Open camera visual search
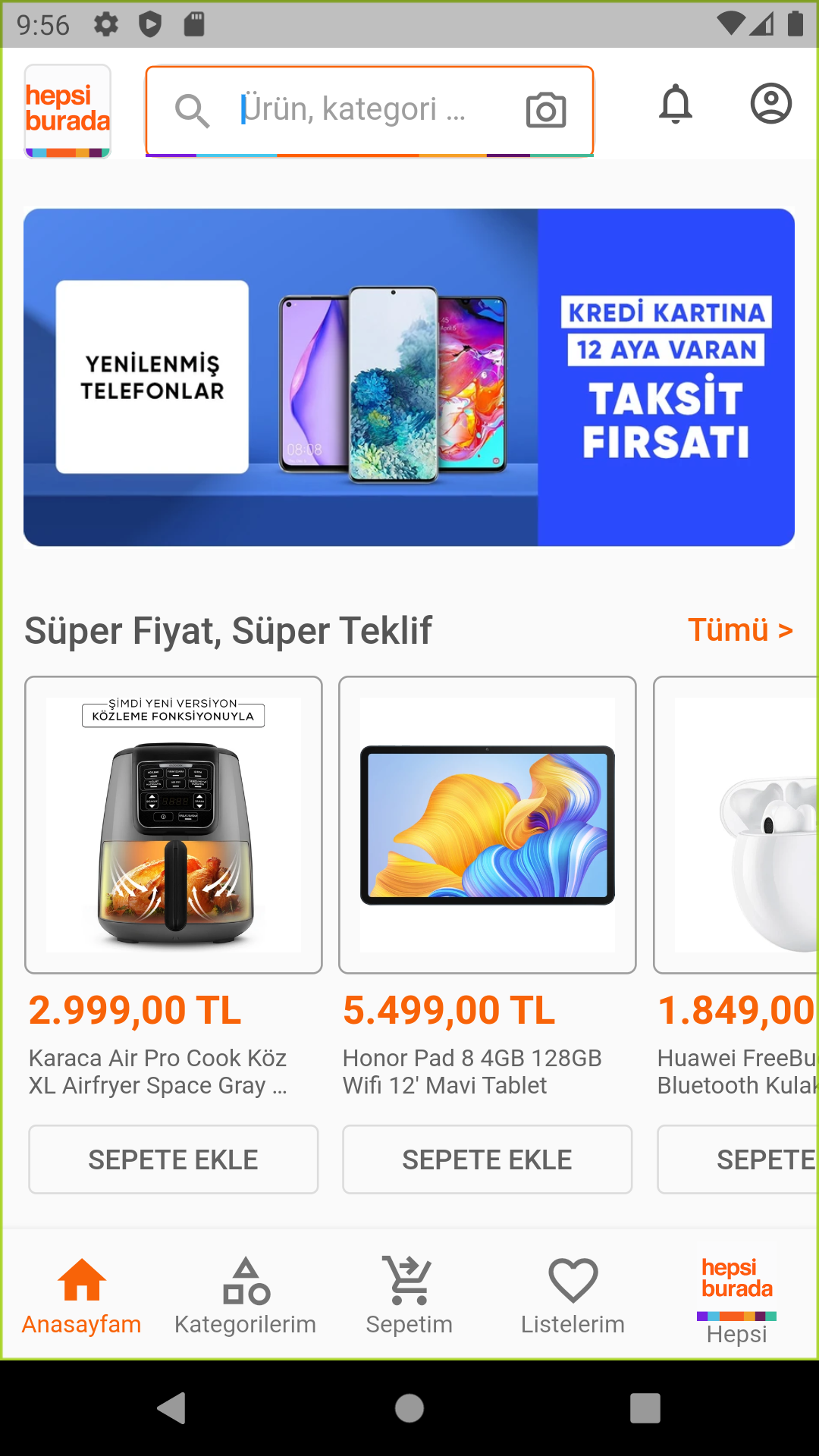The width and height of the screenshot is (819, 1456). (x=546, y=111)
